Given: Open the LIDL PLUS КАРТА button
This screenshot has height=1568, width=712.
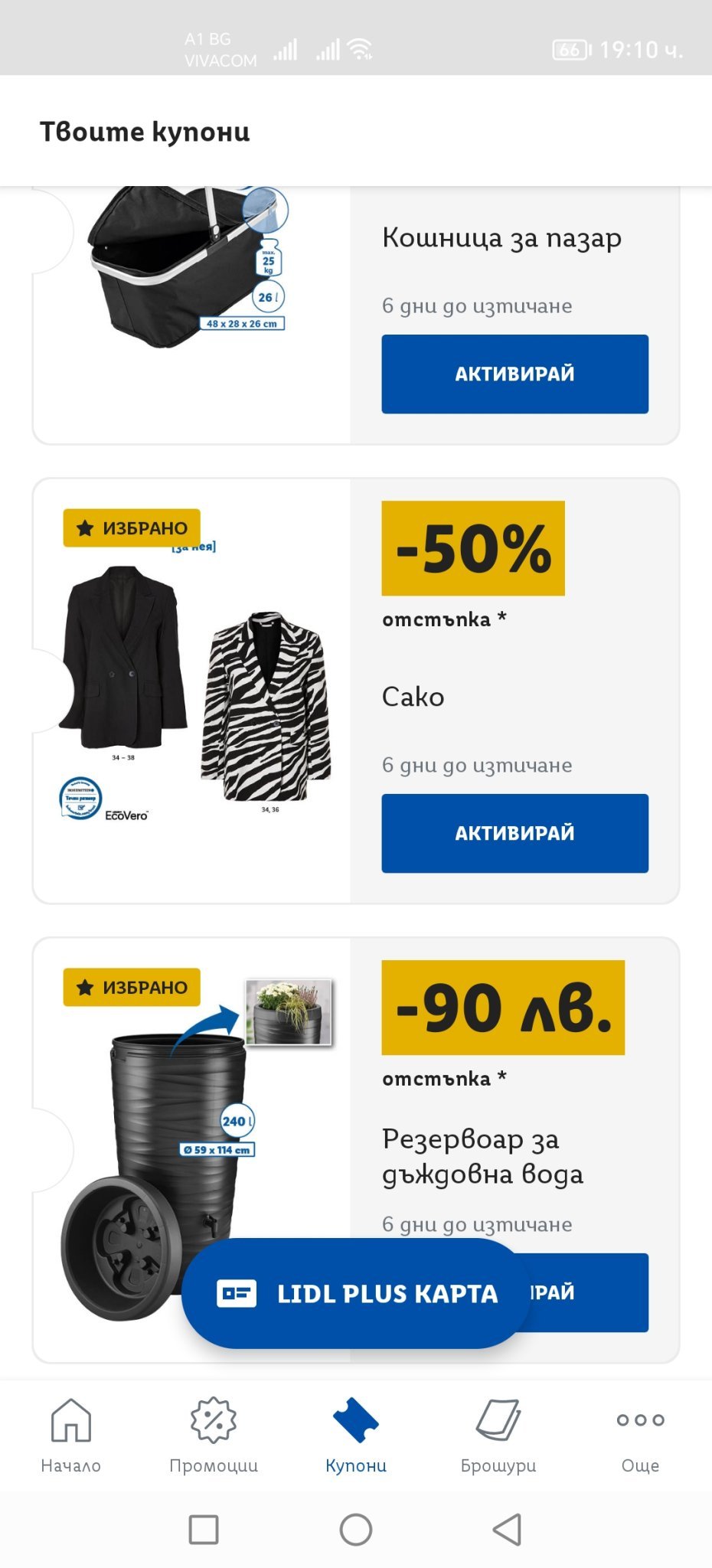Looking at the screenshot, I should pos(356,1293).
